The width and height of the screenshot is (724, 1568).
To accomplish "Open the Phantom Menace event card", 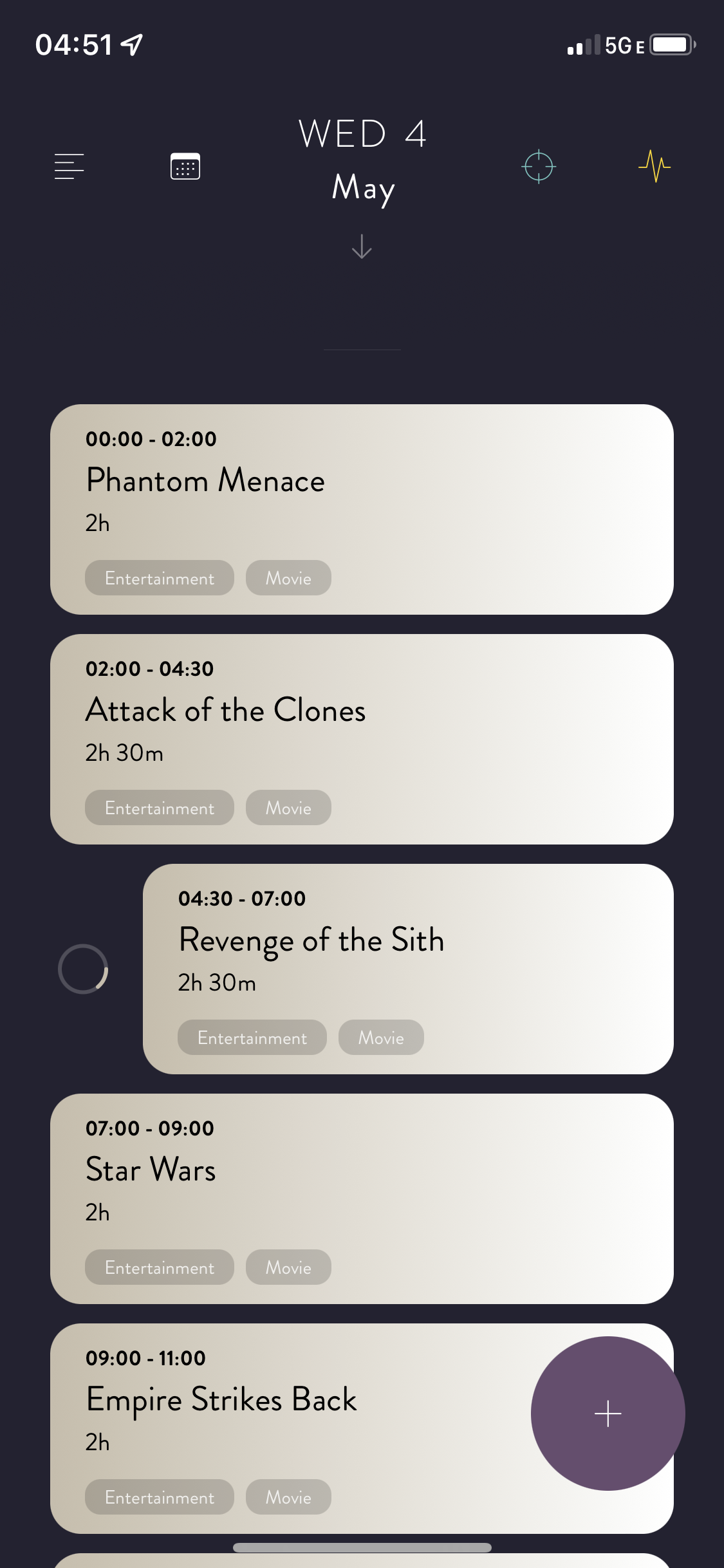I will click(x=362, y=509).
